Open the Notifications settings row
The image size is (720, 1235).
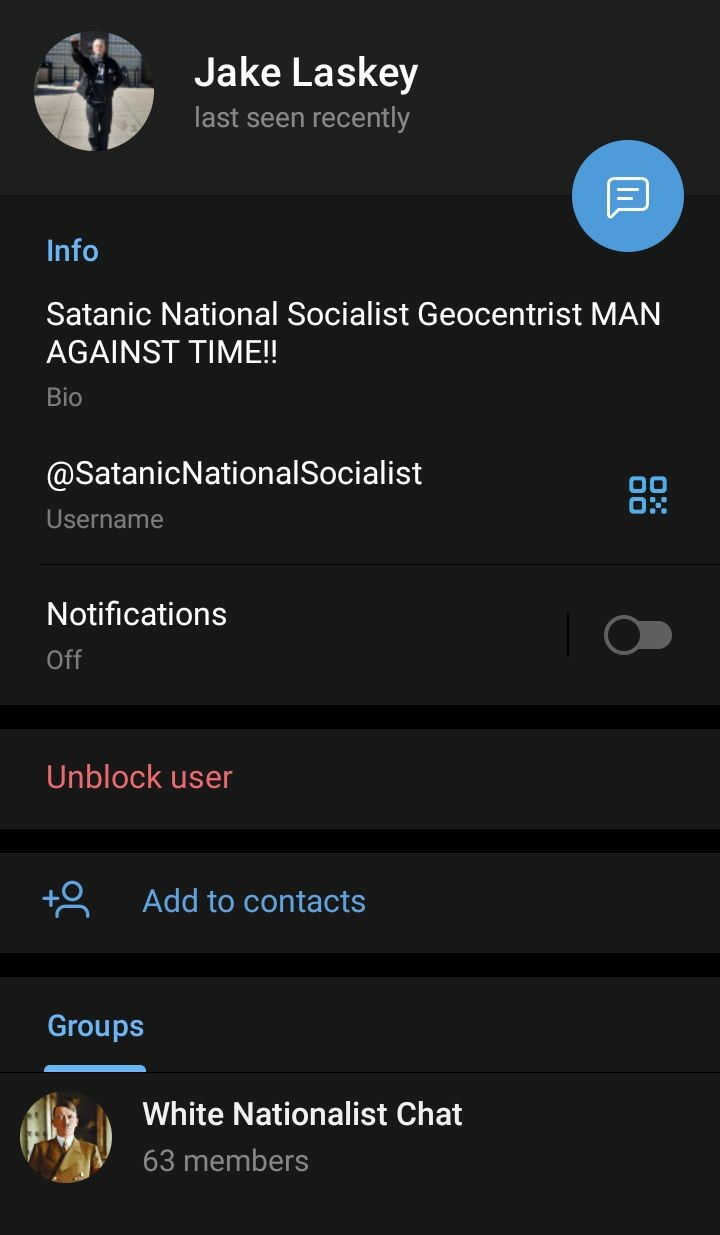point(280,634)
